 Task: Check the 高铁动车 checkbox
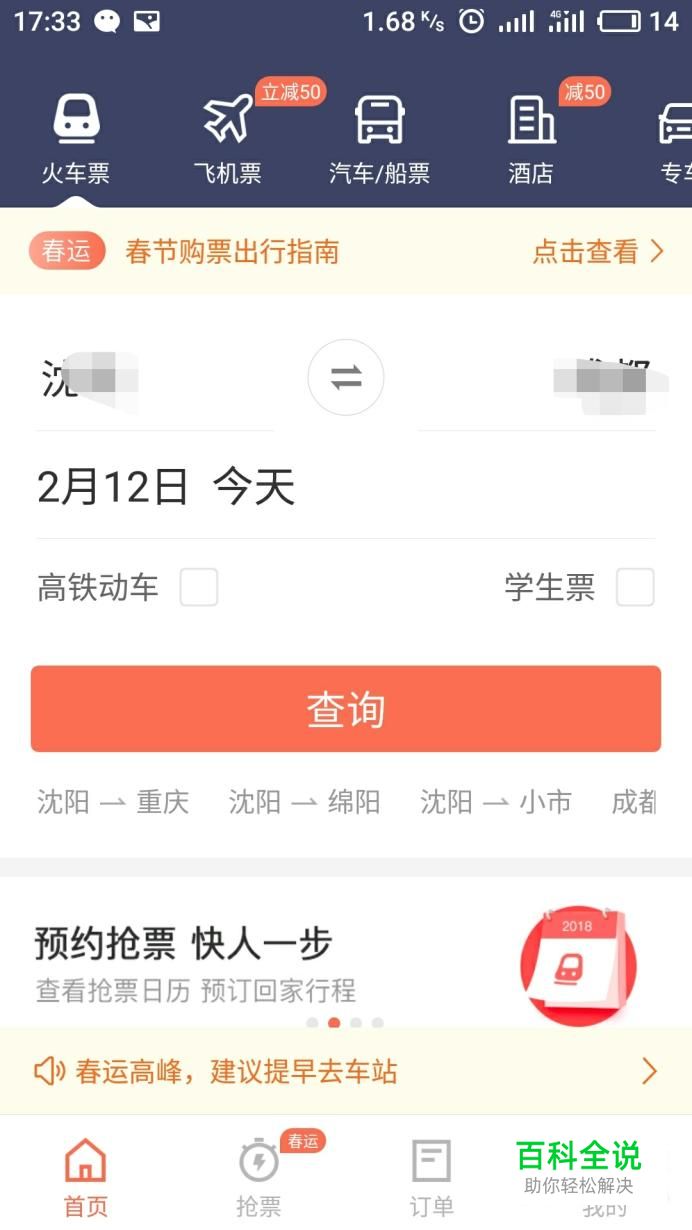[199, 588]
